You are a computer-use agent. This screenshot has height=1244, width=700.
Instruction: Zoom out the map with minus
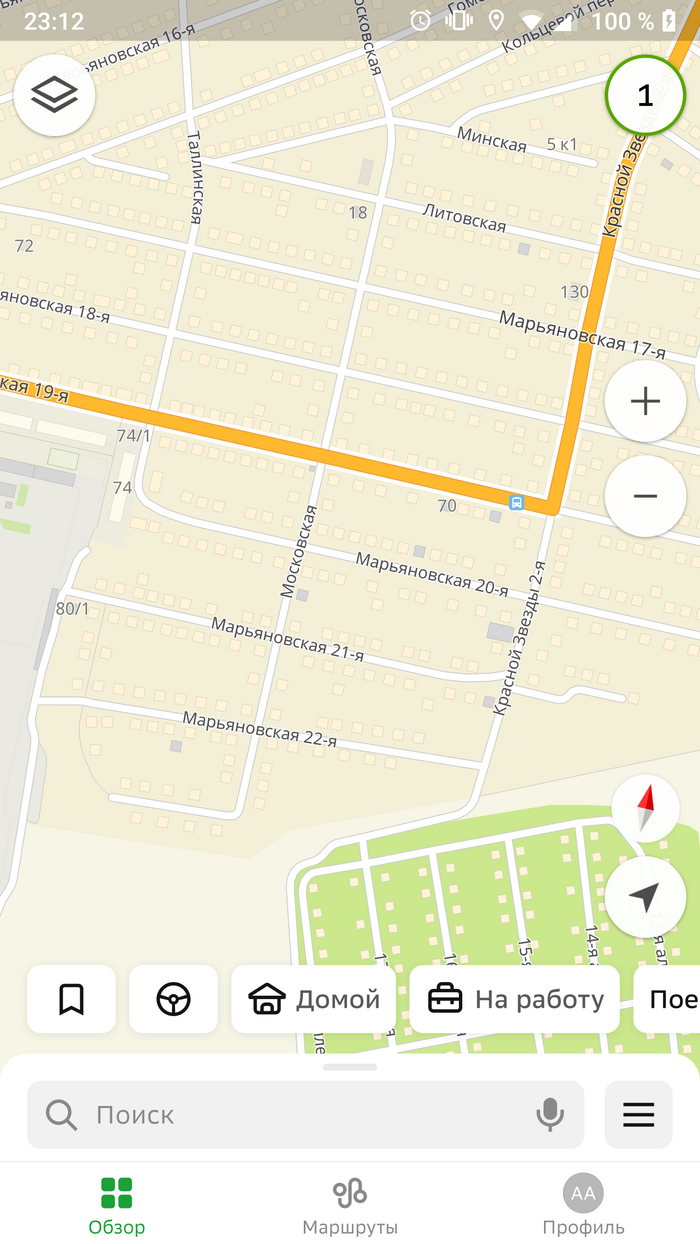pyautogui.click(x=645, y=496)
